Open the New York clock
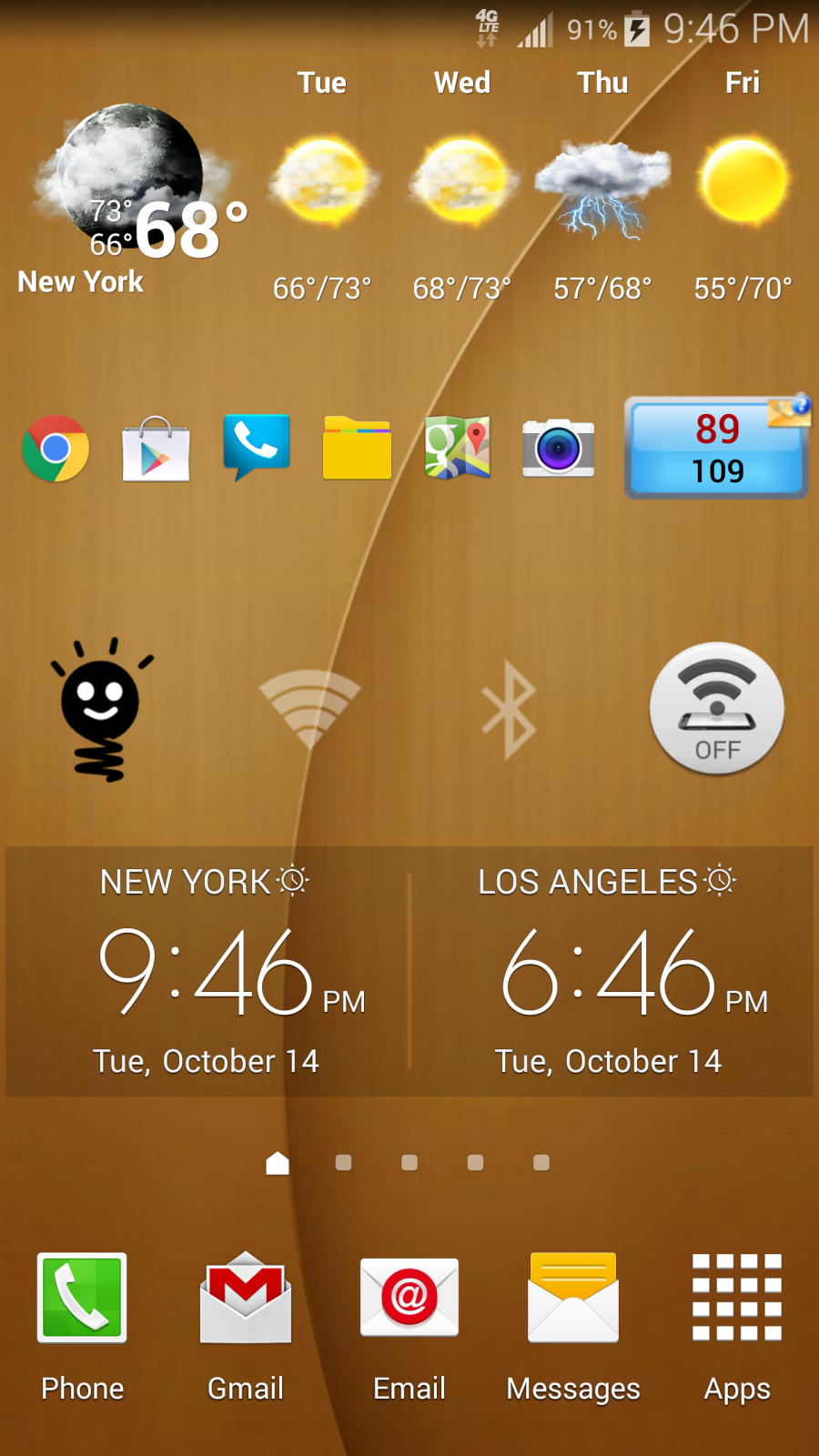819x1456 pixels. pyautogui.click(x=207, y=972)
